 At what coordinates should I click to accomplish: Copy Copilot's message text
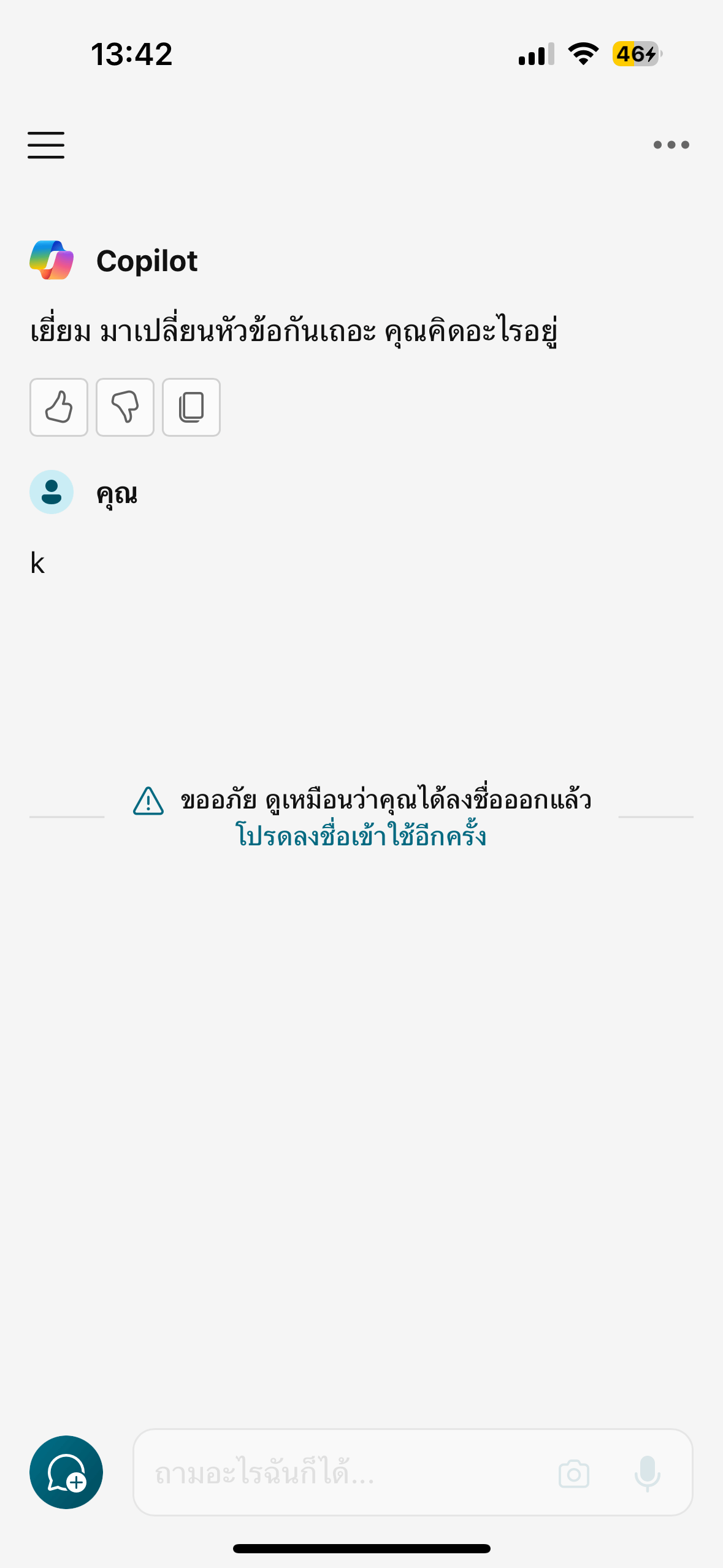point(191,407)
